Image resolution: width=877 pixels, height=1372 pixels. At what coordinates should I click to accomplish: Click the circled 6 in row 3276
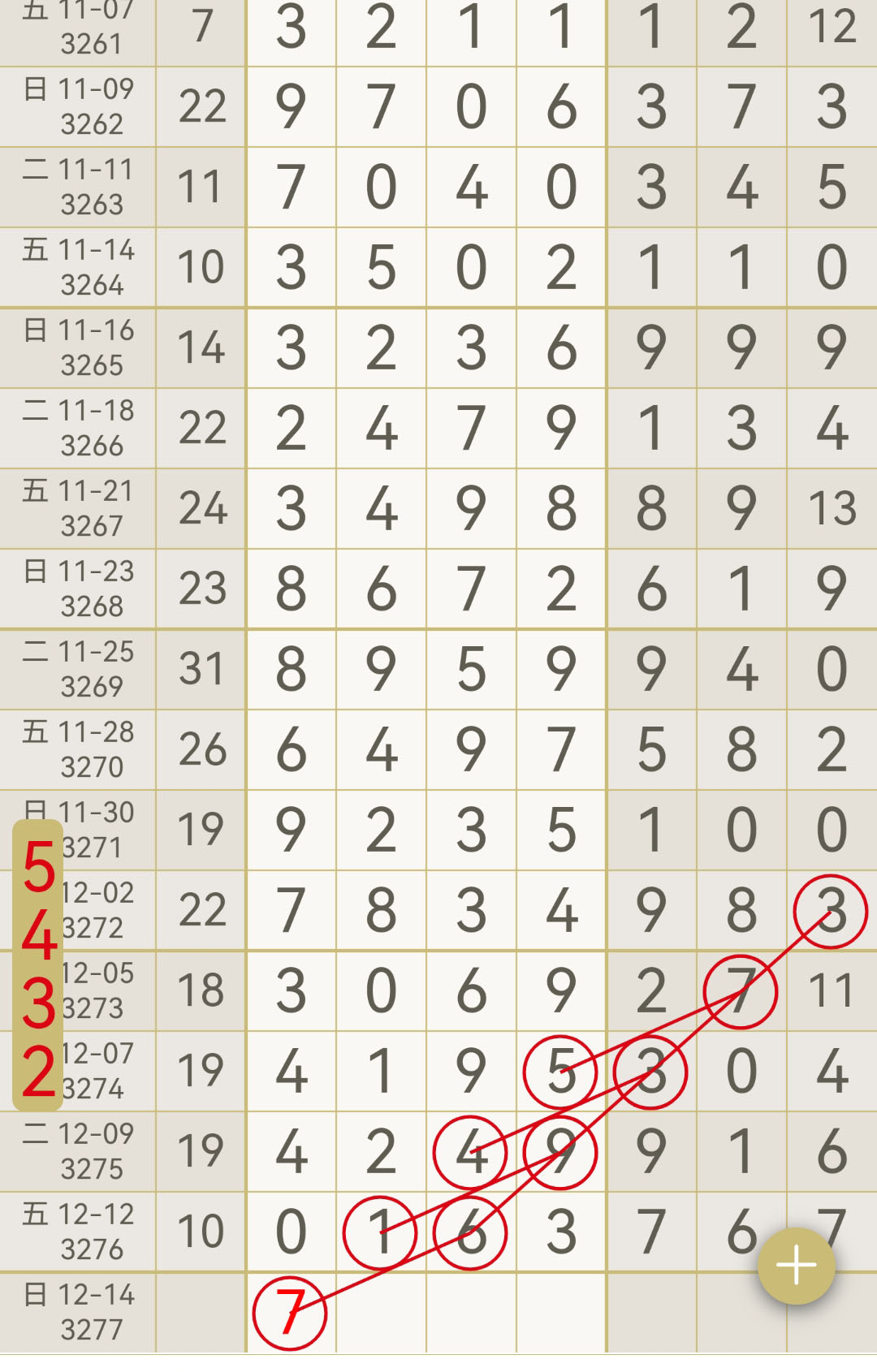470,1233
